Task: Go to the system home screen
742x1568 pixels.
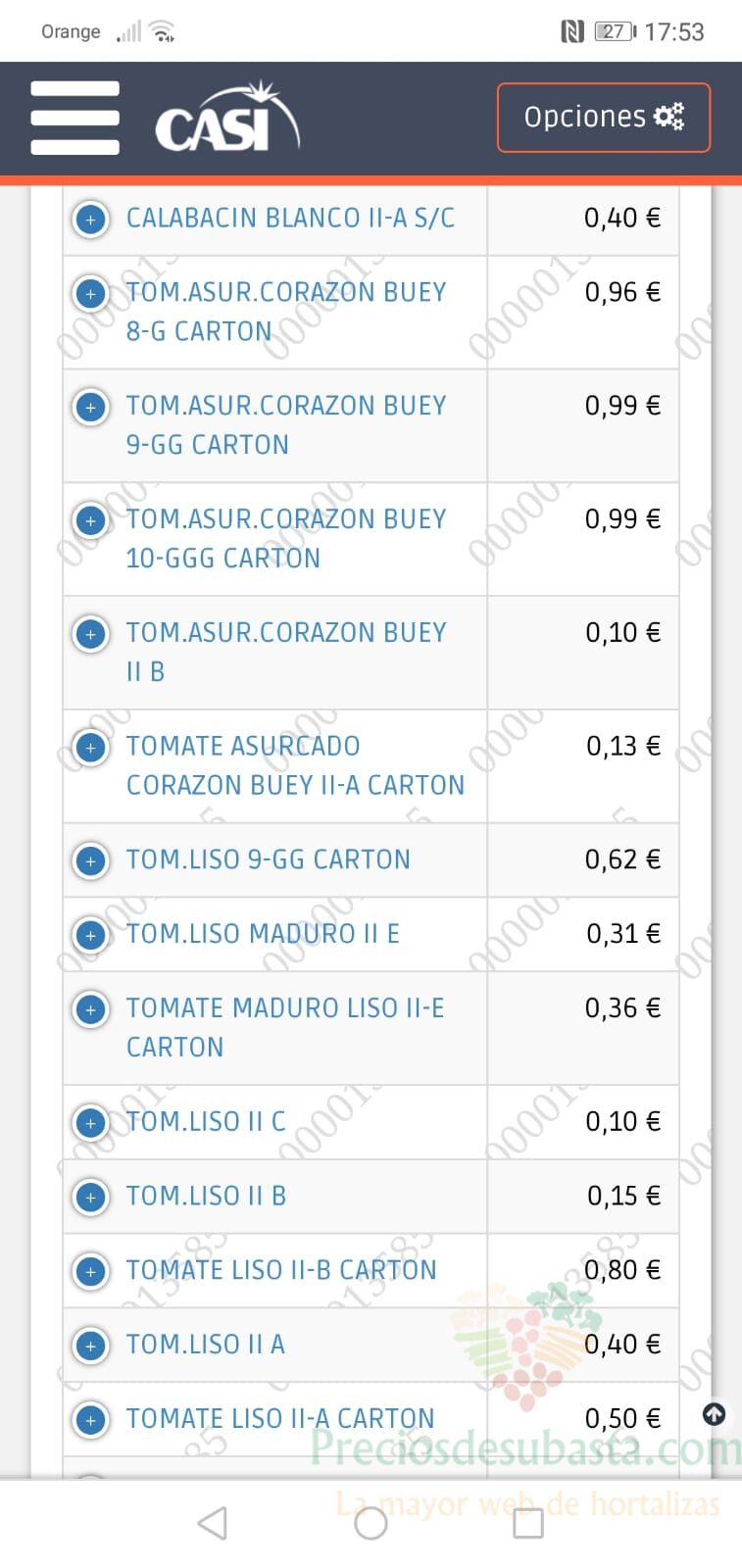Action: [x=371, y=1523]
